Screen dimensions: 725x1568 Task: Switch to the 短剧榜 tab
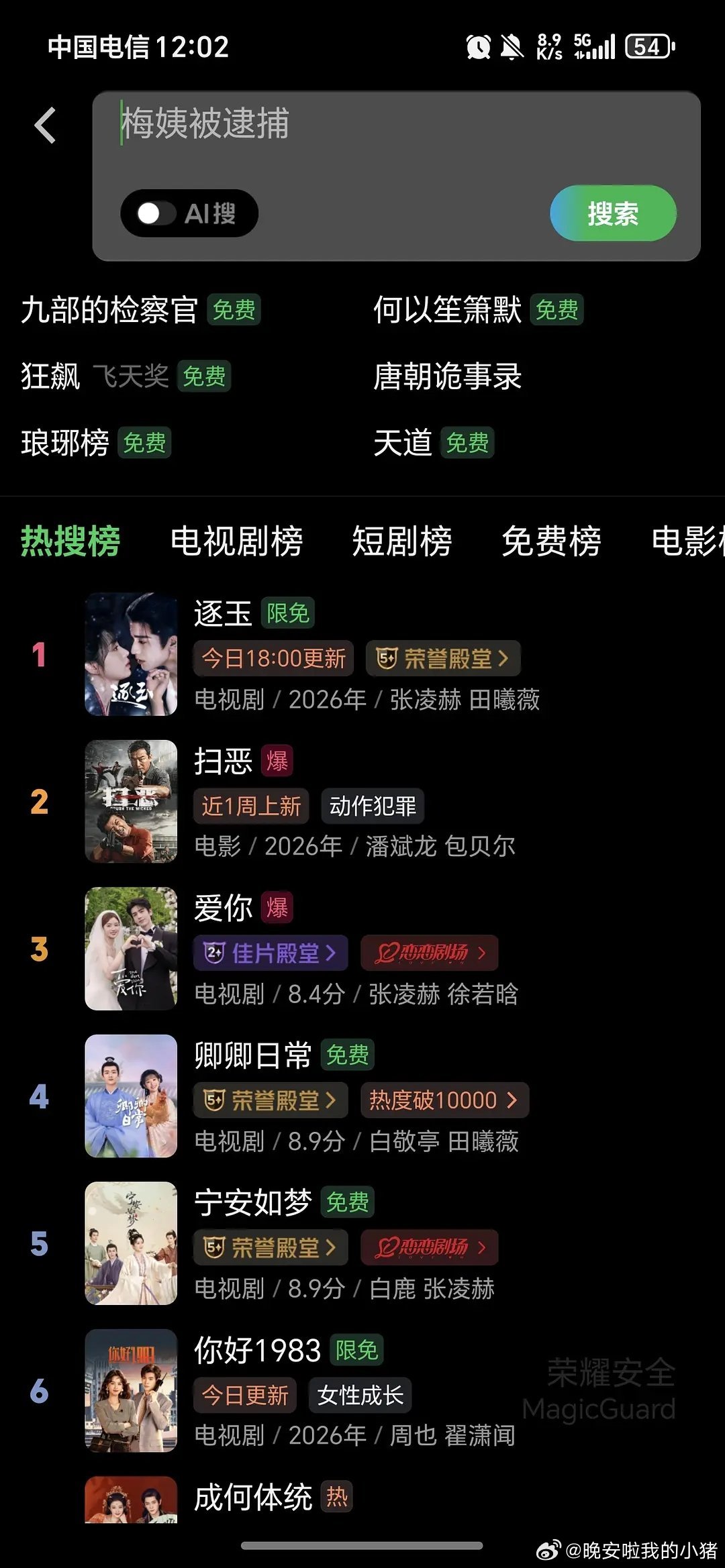[x=401, y=543]
